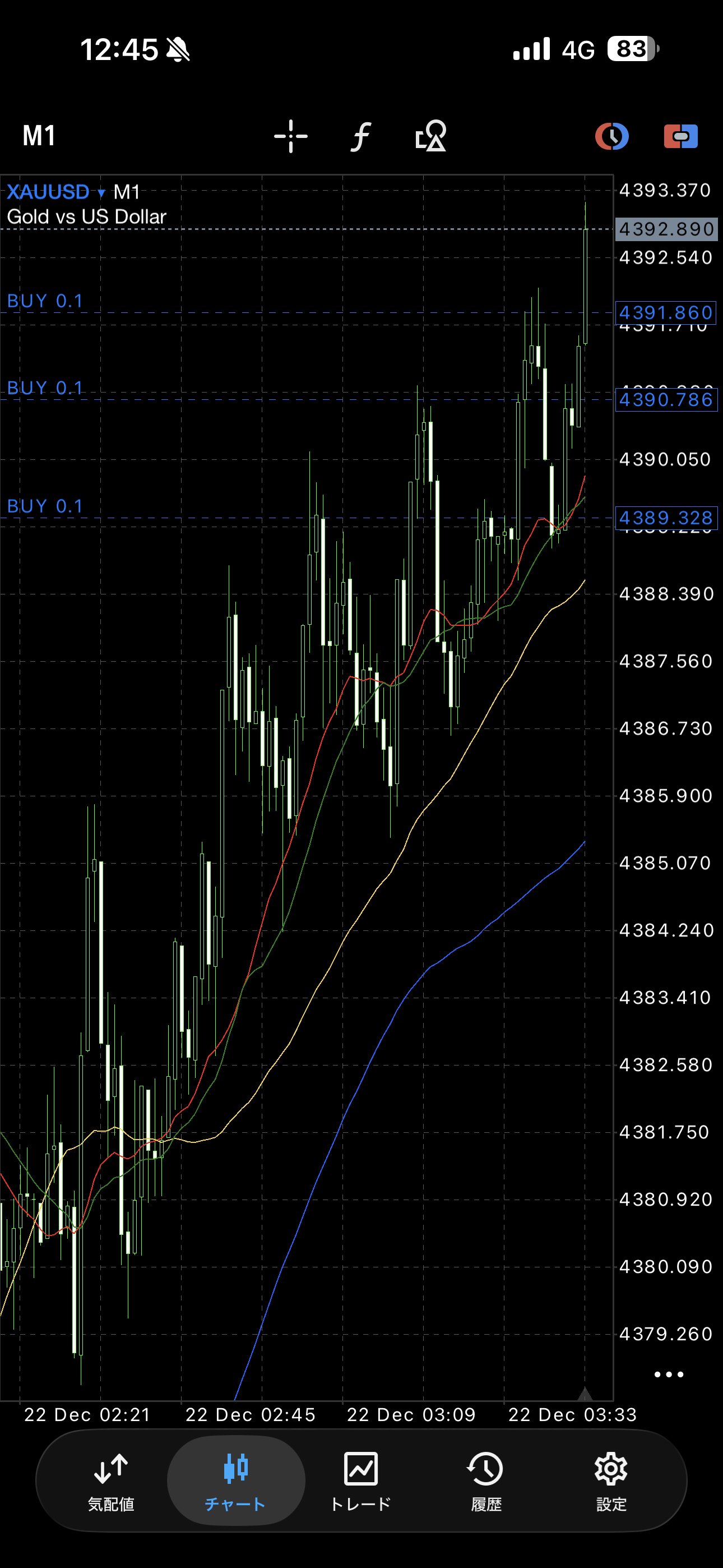Switch to the 気配値 quotes tab

tap(111, 1482)
